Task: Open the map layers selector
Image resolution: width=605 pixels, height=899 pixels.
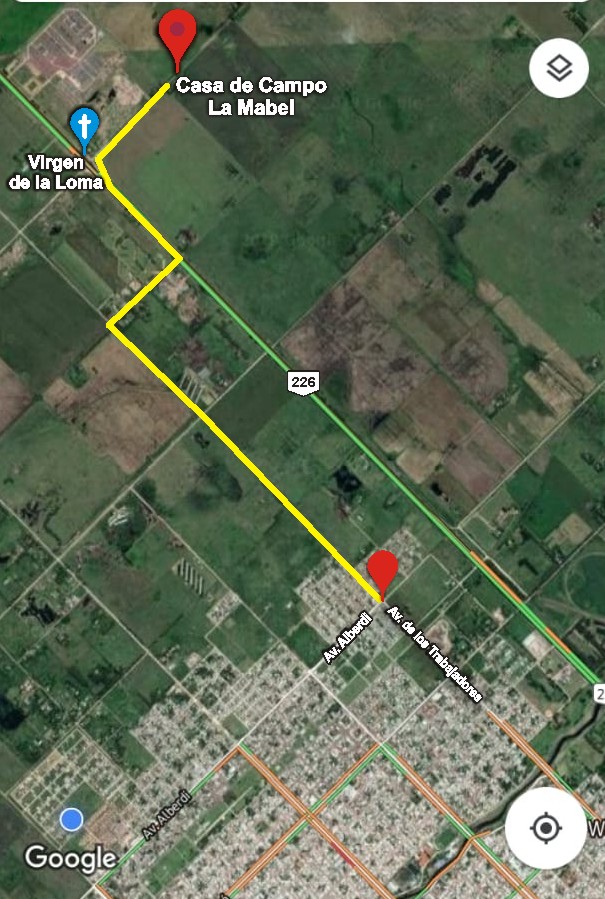Action: click(559, 68)
